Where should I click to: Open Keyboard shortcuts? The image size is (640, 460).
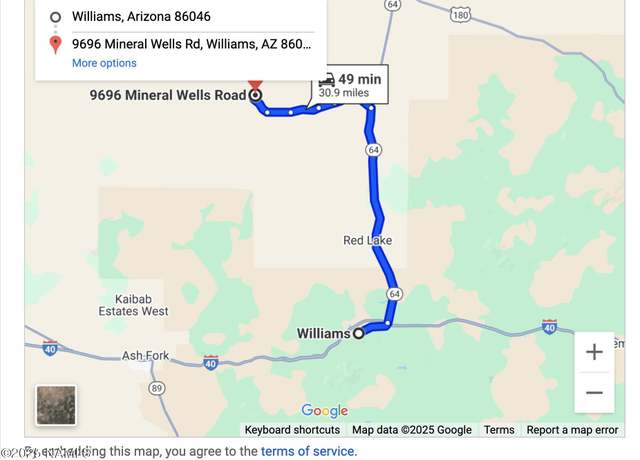tap(292, 430)
